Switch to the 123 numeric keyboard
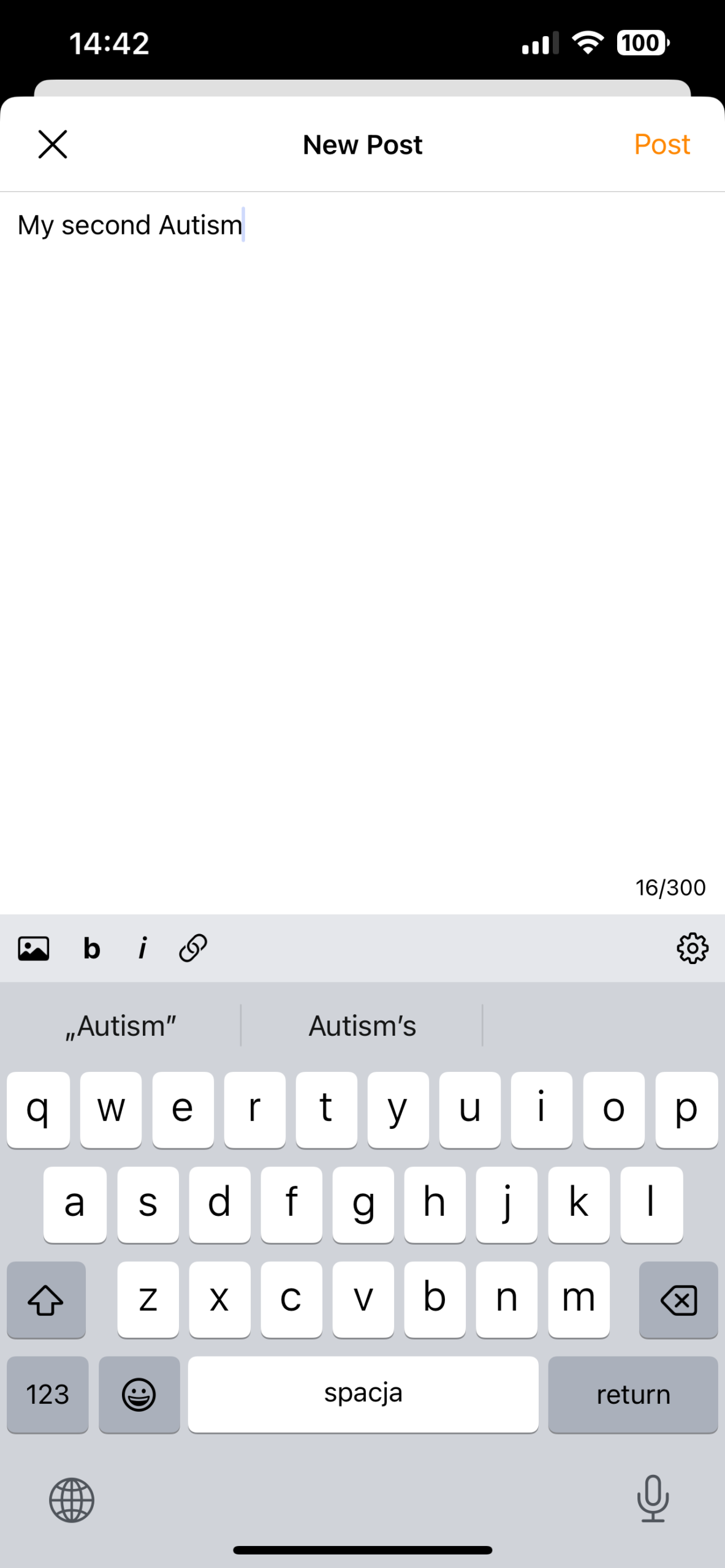Image resolution: width=725 pixels, height=1568 pixels. coord(48,1395)
